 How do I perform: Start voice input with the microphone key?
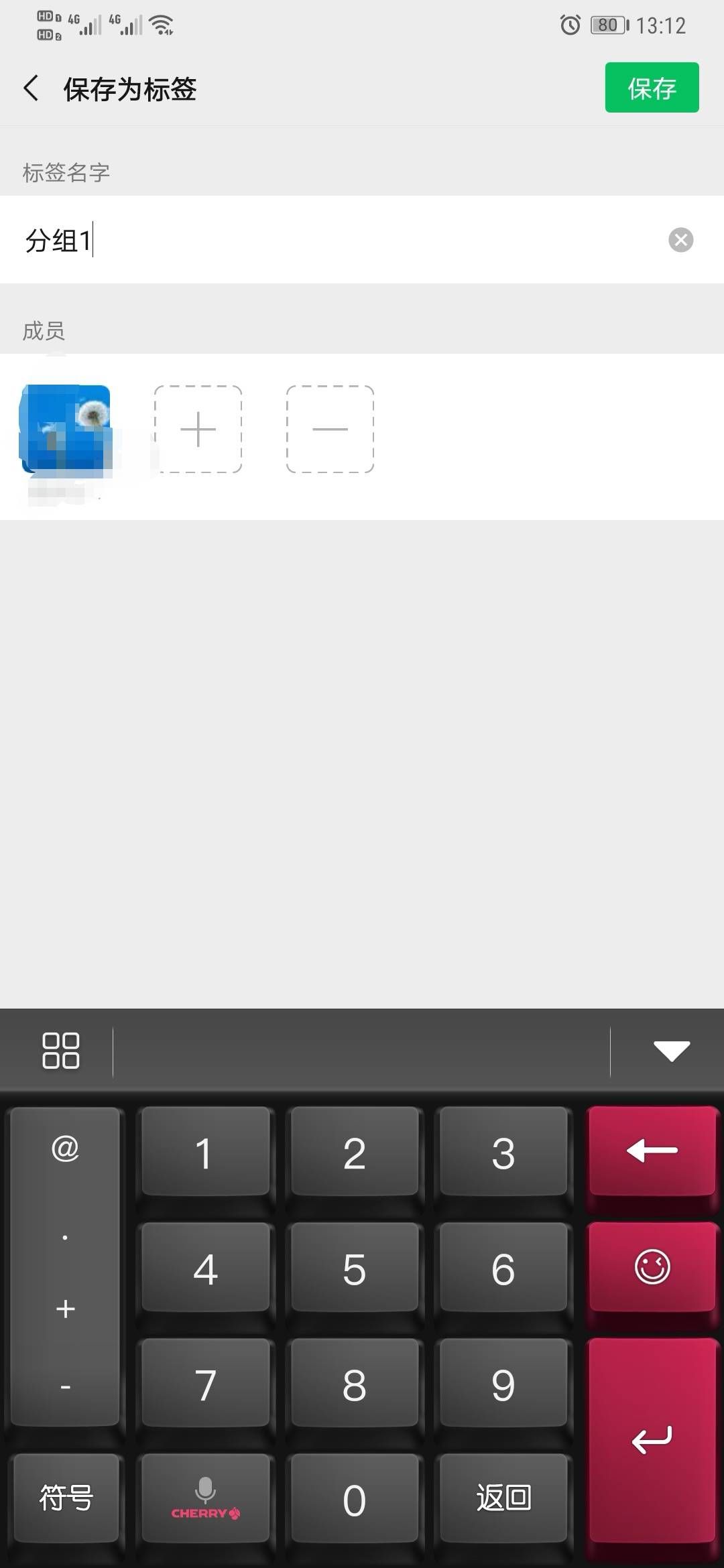(x=205, y=1498)
